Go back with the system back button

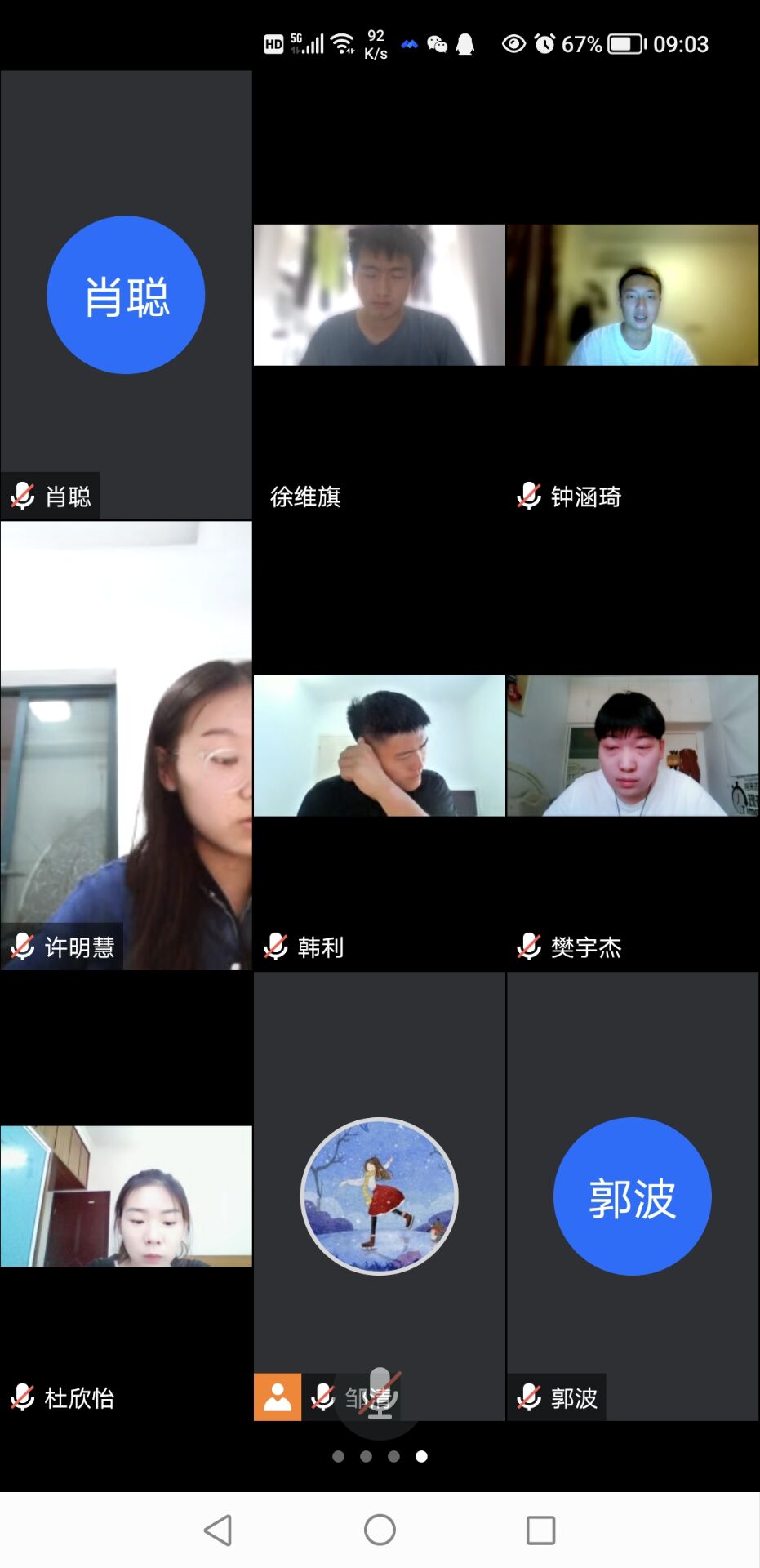pos(218,1530)
